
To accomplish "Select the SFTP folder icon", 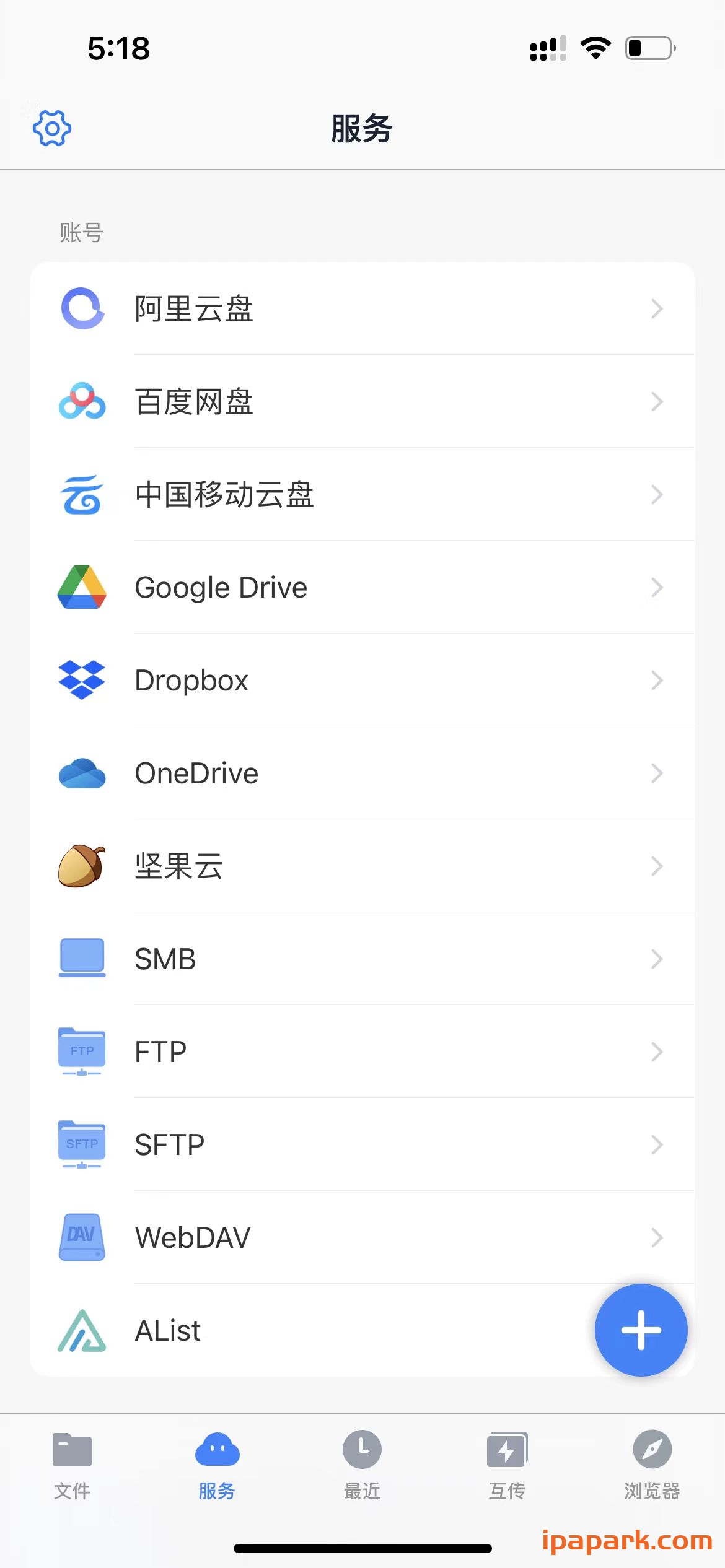I will coord(81,1144).
